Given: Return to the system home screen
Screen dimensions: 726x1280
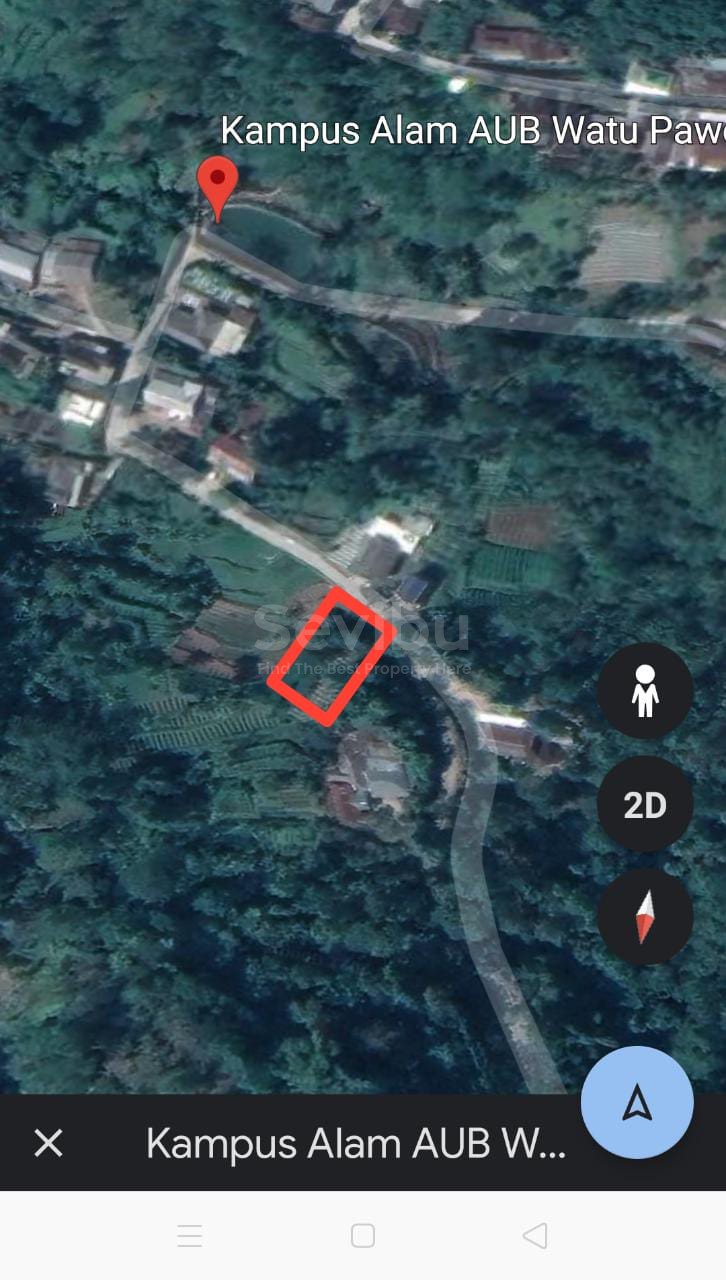Looking at the screenshot, I should [x=363, y=1236].
